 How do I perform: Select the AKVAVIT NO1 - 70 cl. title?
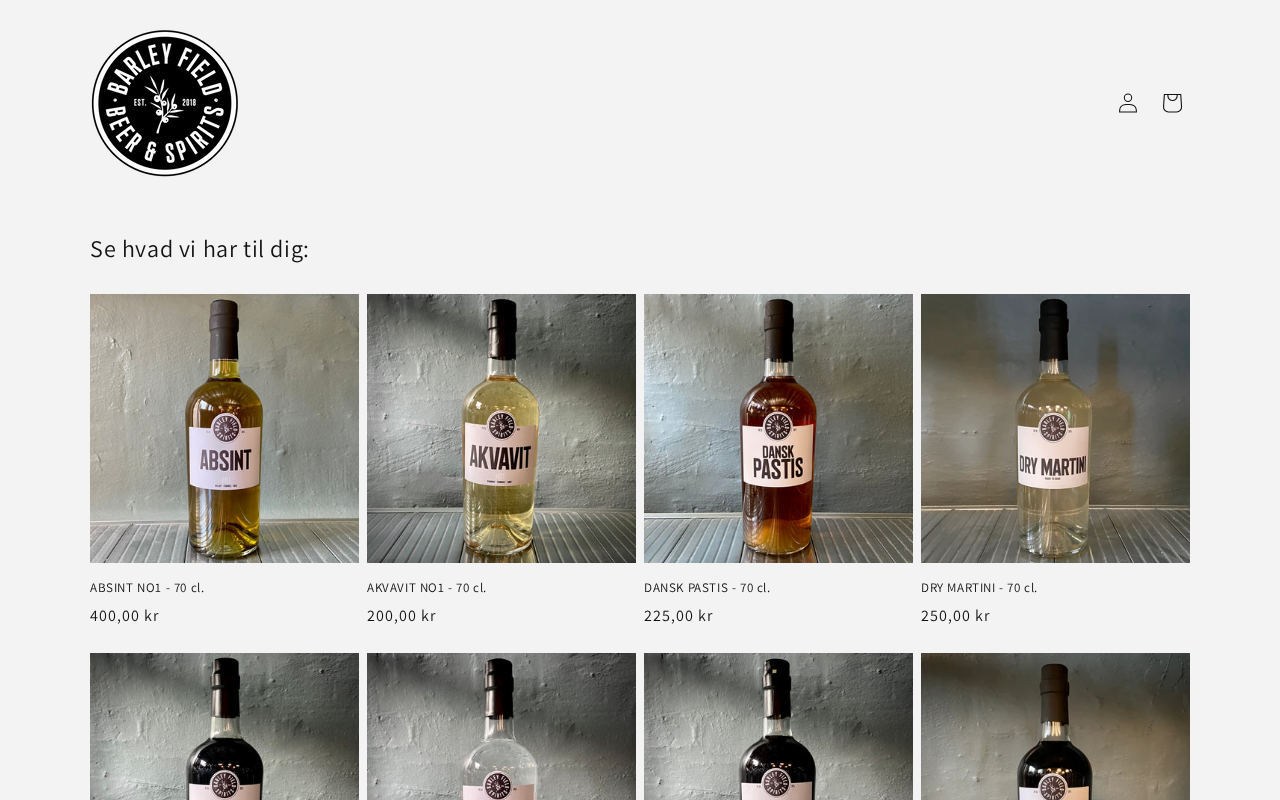tap(427, 588)
